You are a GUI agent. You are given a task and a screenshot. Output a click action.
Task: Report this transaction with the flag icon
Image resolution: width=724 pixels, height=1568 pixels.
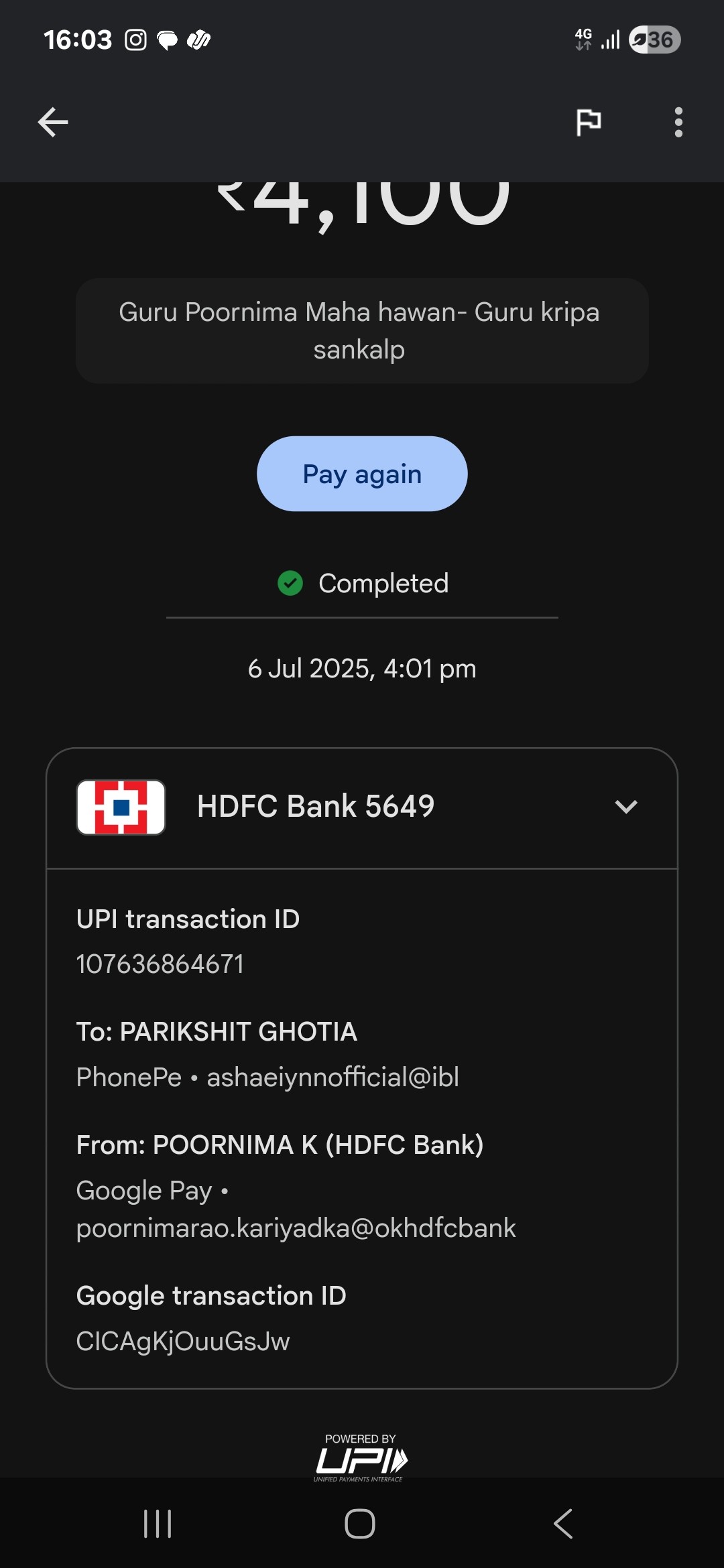tap(589, 123)
